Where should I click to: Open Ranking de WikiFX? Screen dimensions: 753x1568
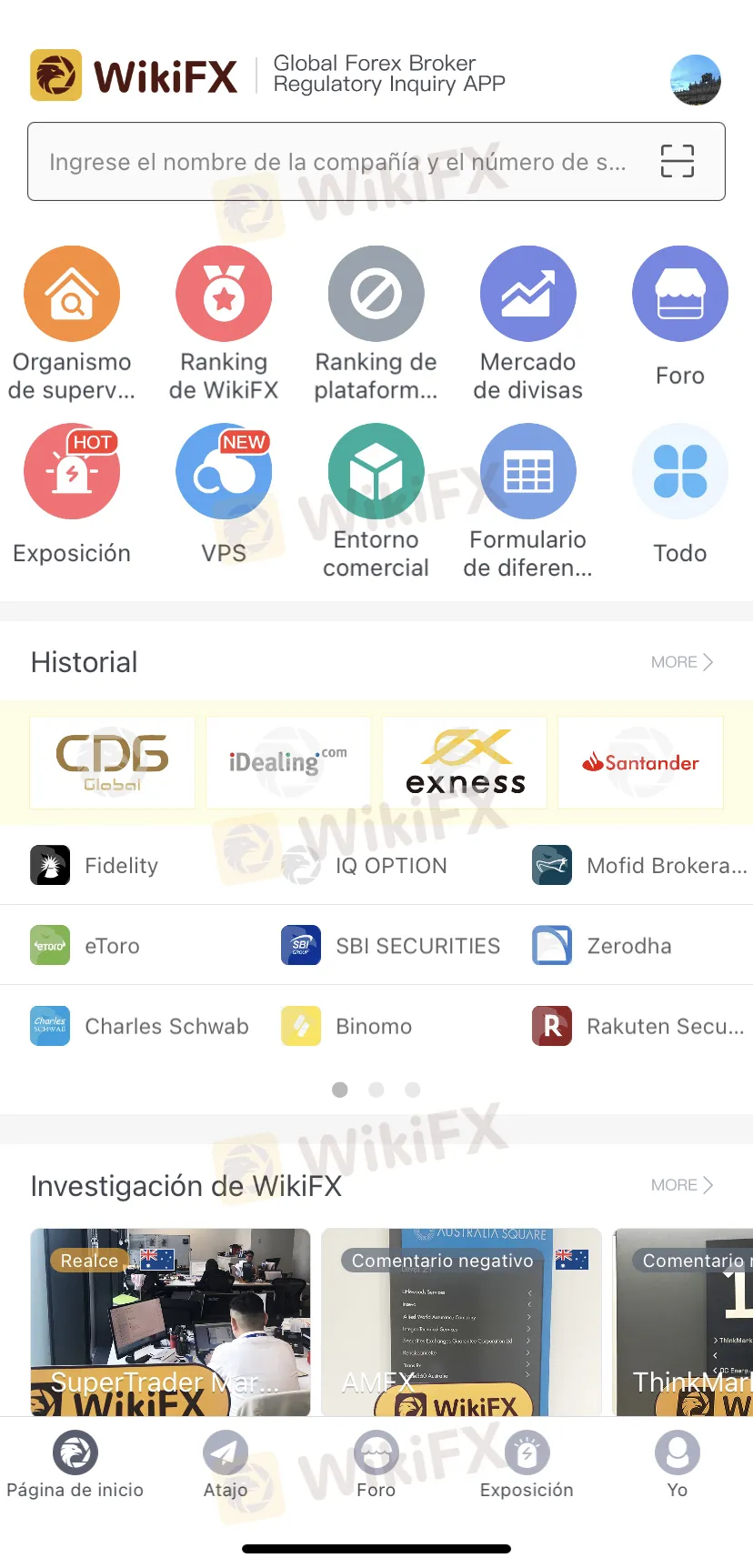tap(224, 324)
